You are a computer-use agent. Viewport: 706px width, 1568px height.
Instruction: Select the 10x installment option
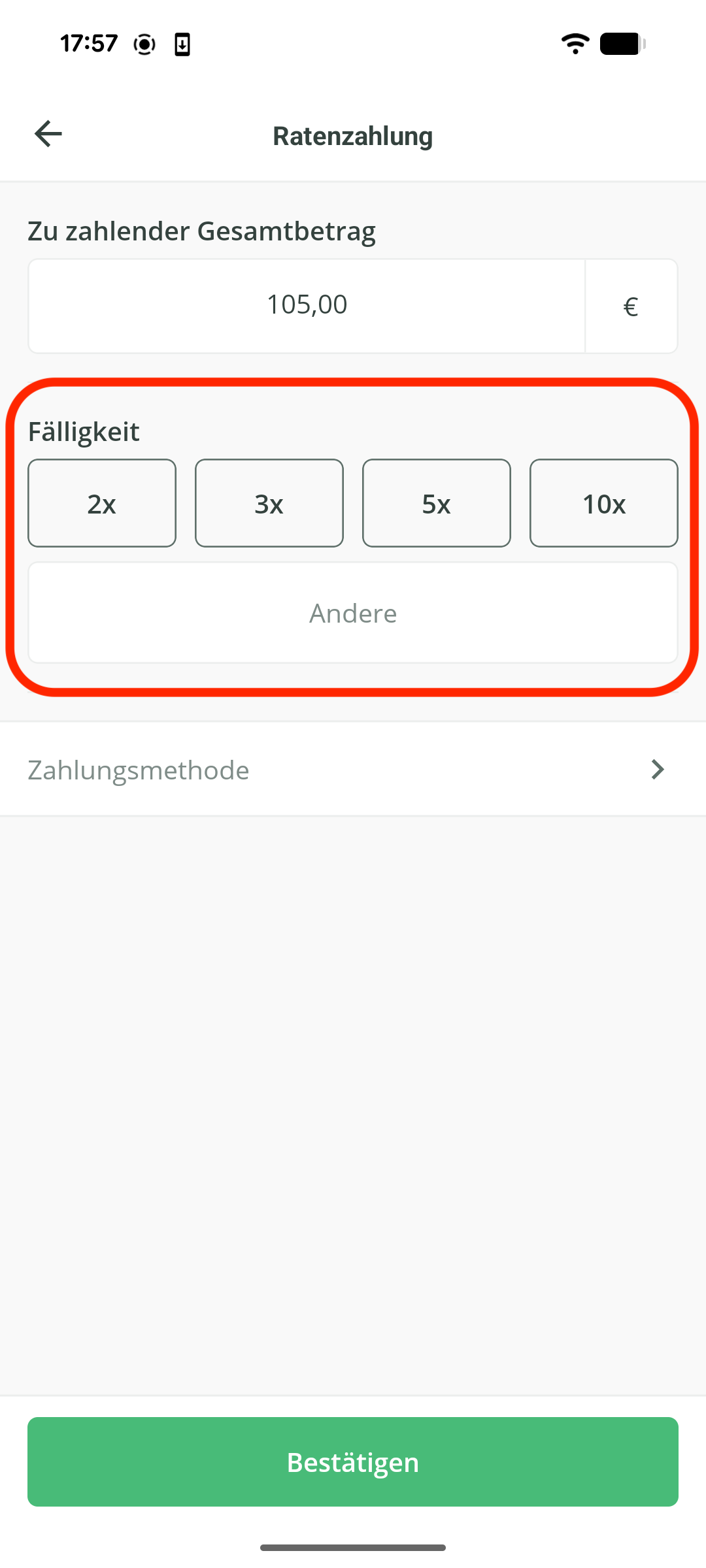click(x=604, y=503)
